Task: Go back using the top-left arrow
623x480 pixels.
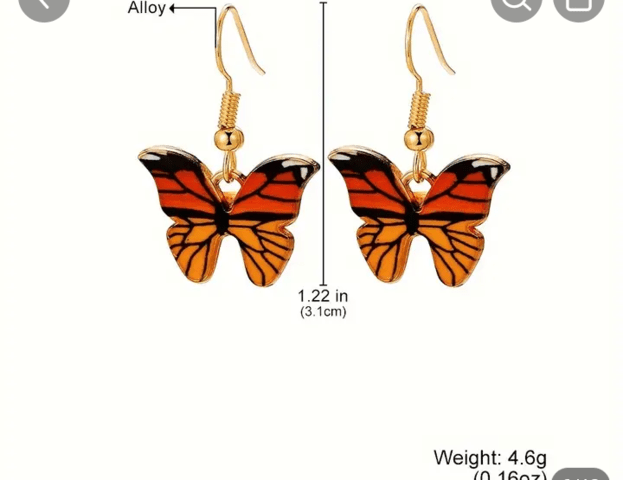Action: pos(42,5)
